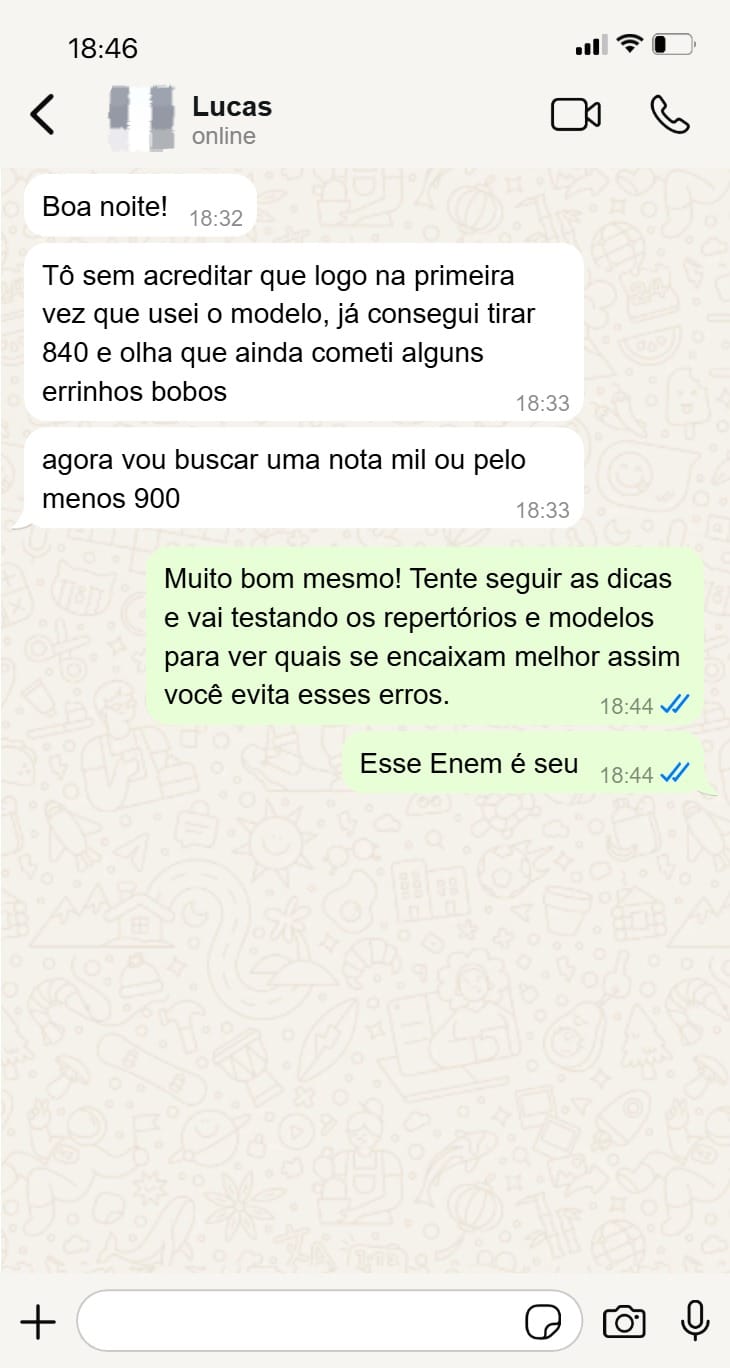Open the sticker picker in the message field
The width and height of the screenshot is (730, 1368).
(541, 1320)
